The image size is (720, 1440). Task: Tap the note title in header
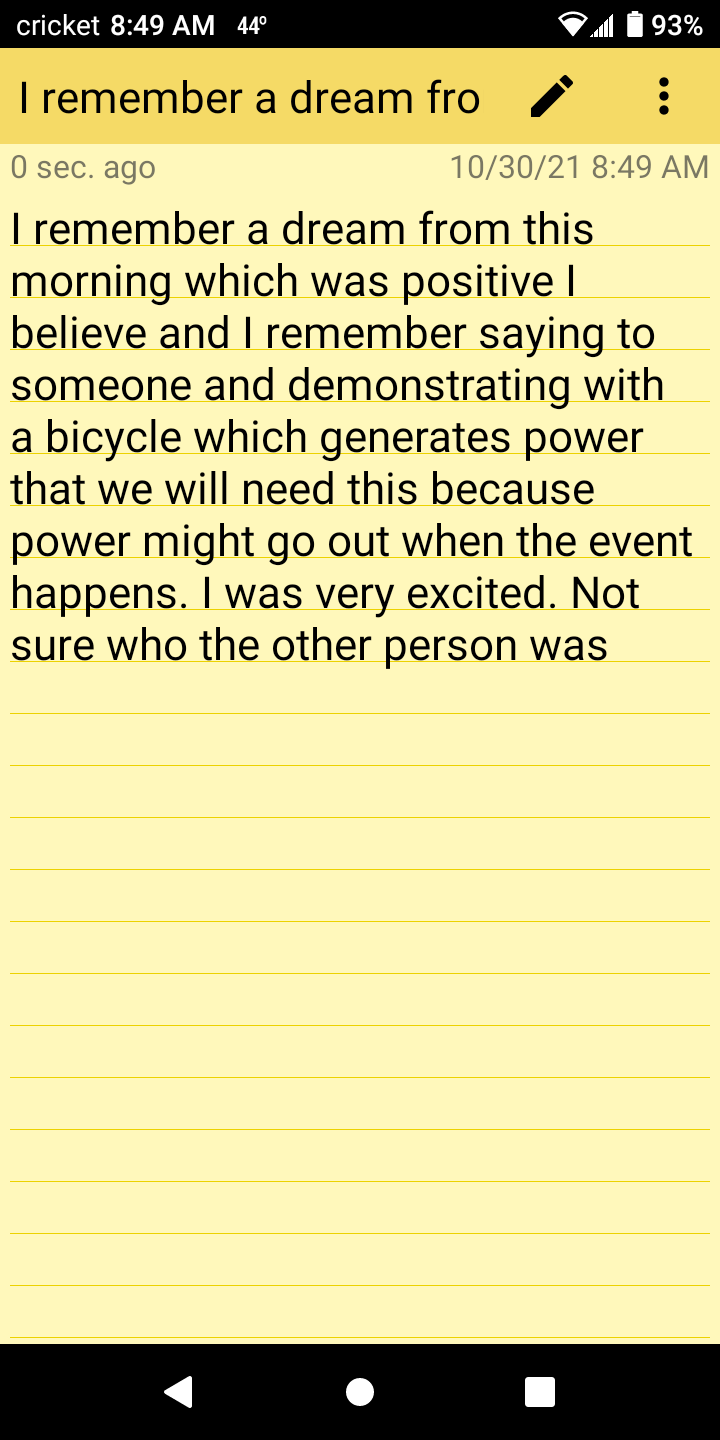250,98
